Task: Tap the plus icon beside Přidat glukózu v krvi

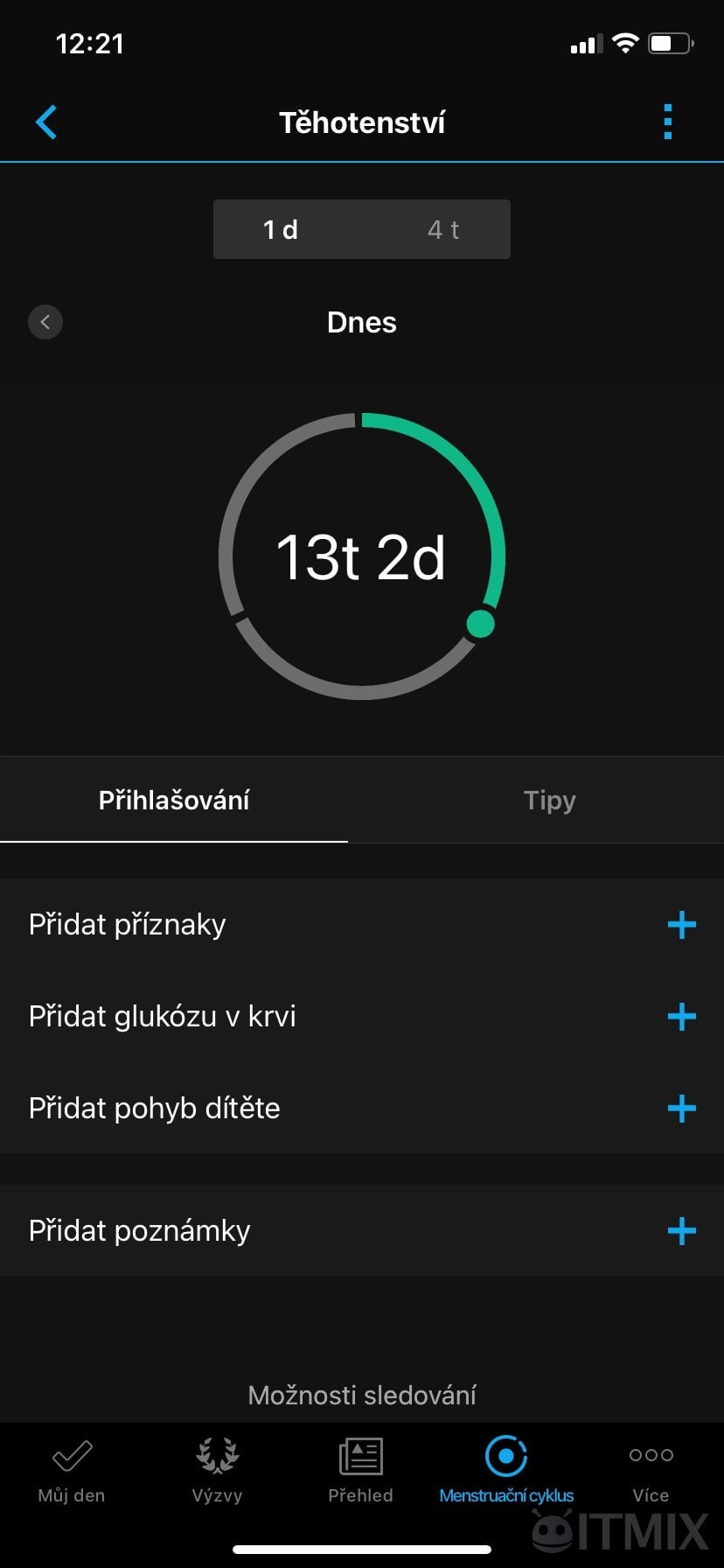Action: tap(682, 1016)
